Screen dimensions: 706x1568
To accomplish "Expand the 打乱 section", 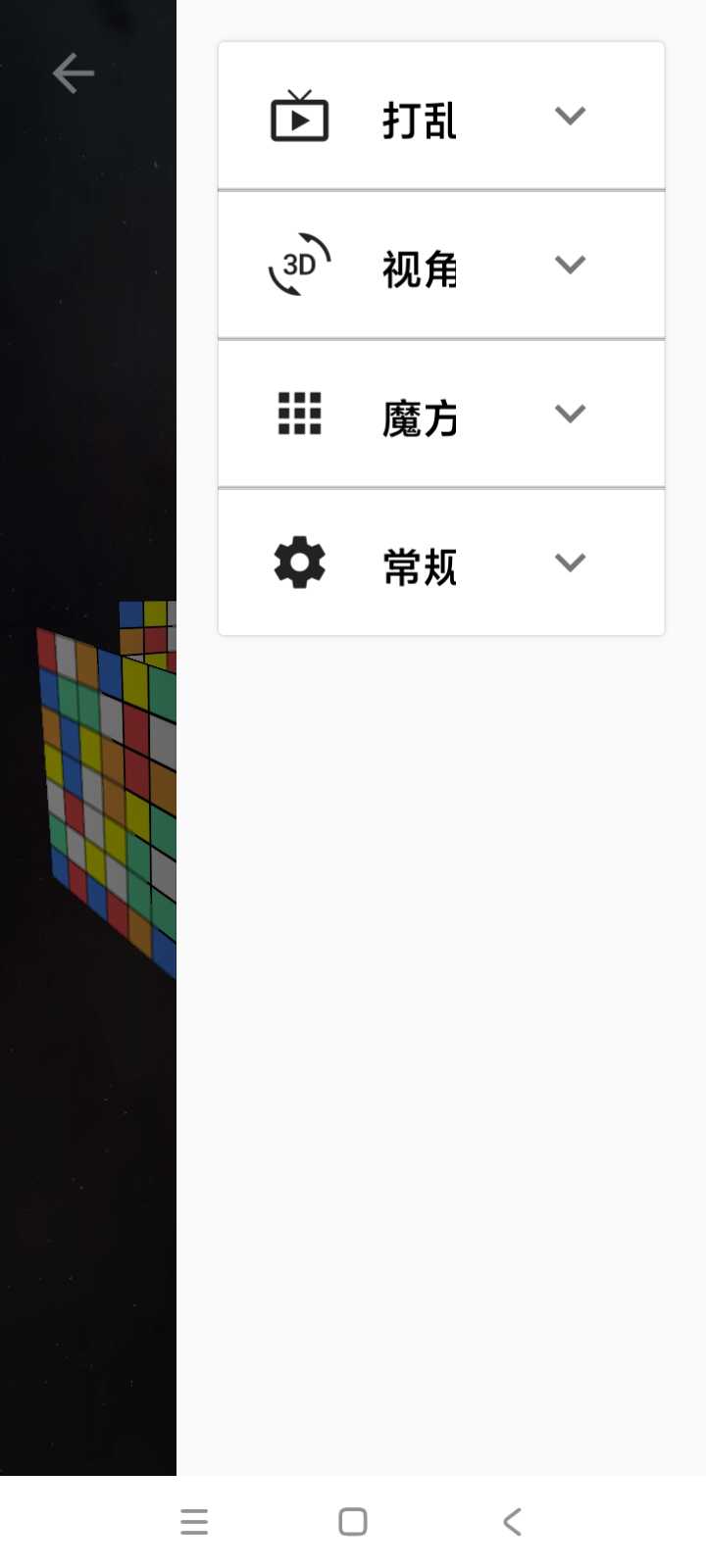I will [441, 116].
